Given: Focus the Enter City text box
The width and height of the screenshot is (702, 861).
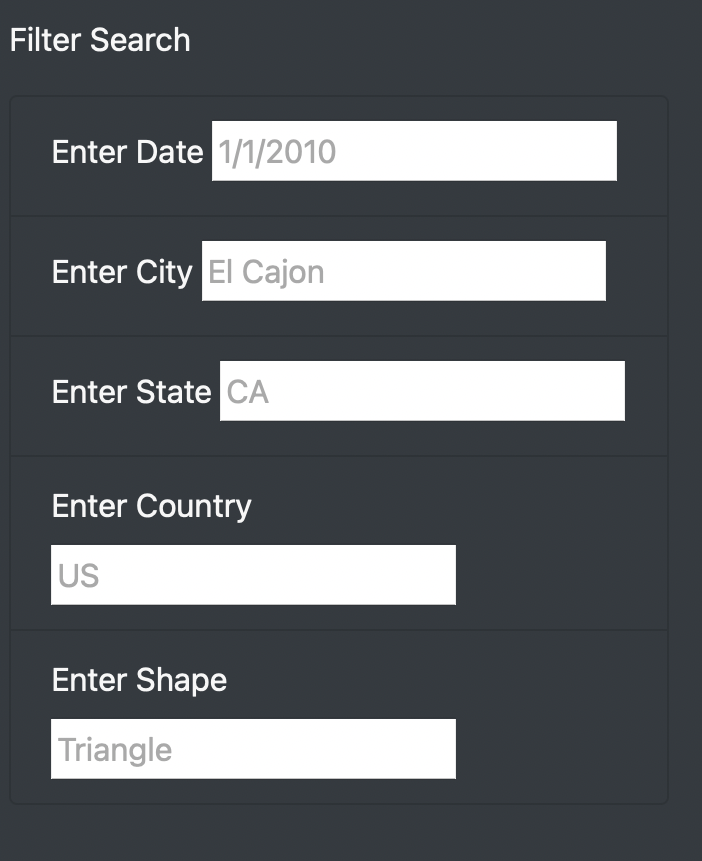Looking at the screenshot, I should pyautogui.click(x=403, y=271).
